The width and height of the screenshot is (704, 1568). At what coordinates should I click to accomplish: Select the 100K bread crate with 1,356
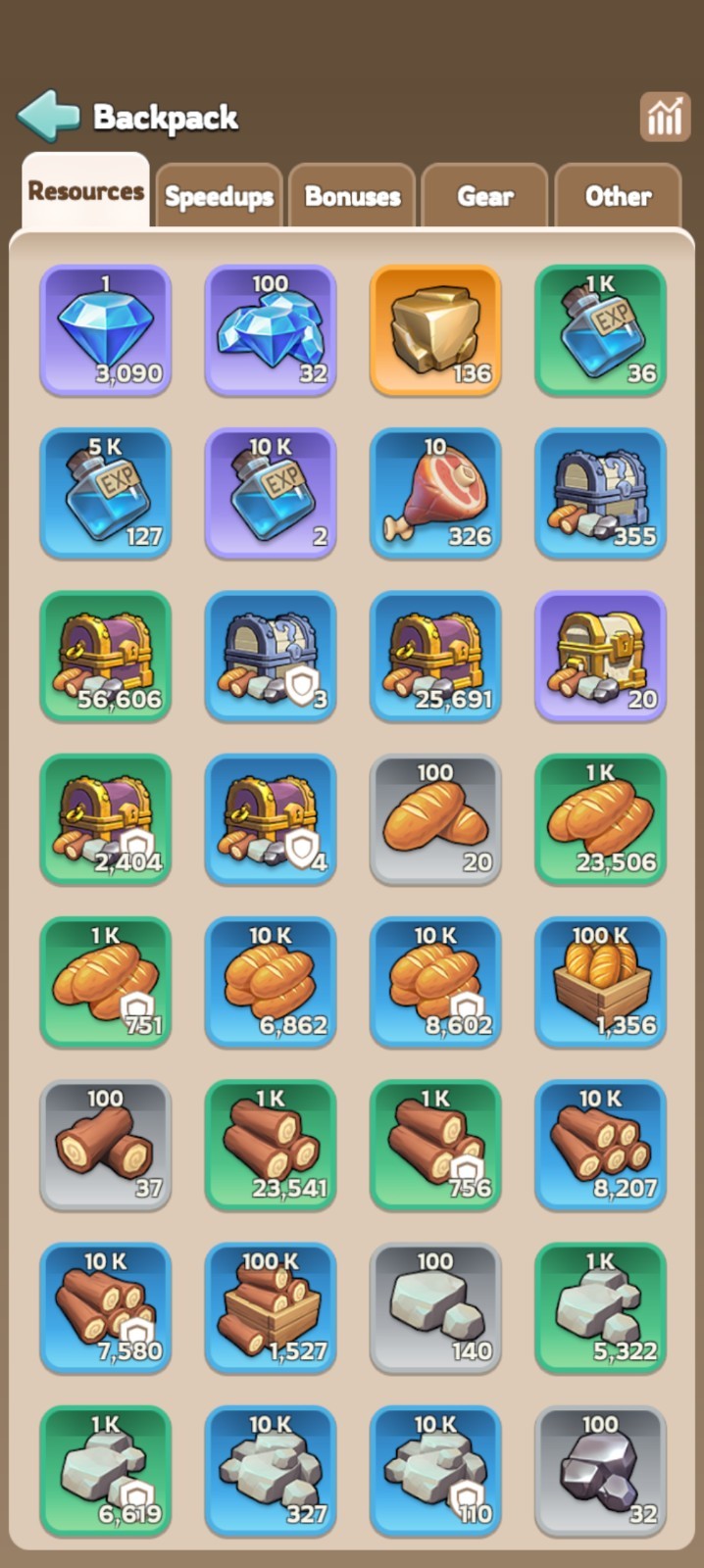(x=600, y=982)
